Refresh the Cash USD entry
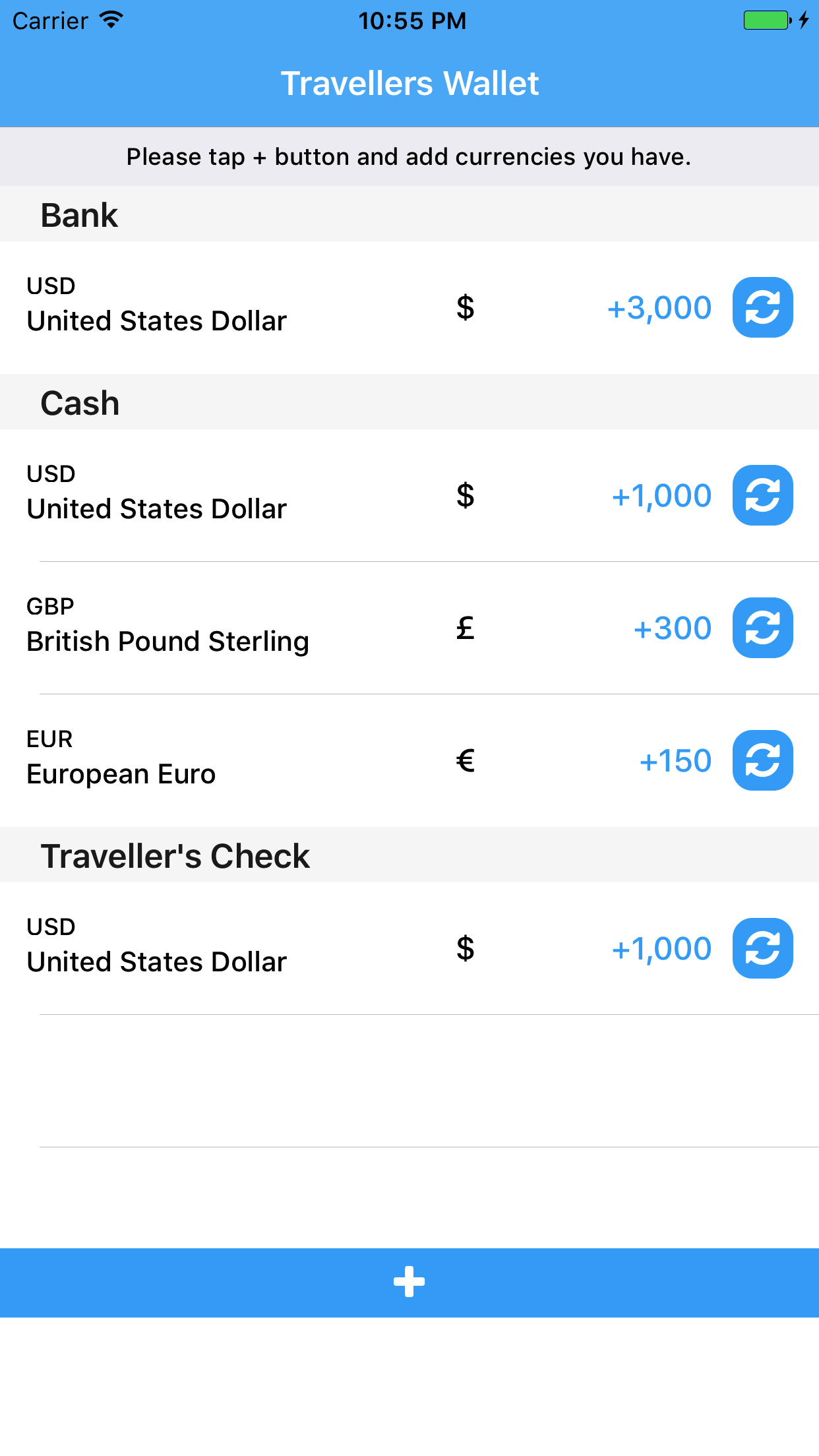 click(x=762, y=495)
